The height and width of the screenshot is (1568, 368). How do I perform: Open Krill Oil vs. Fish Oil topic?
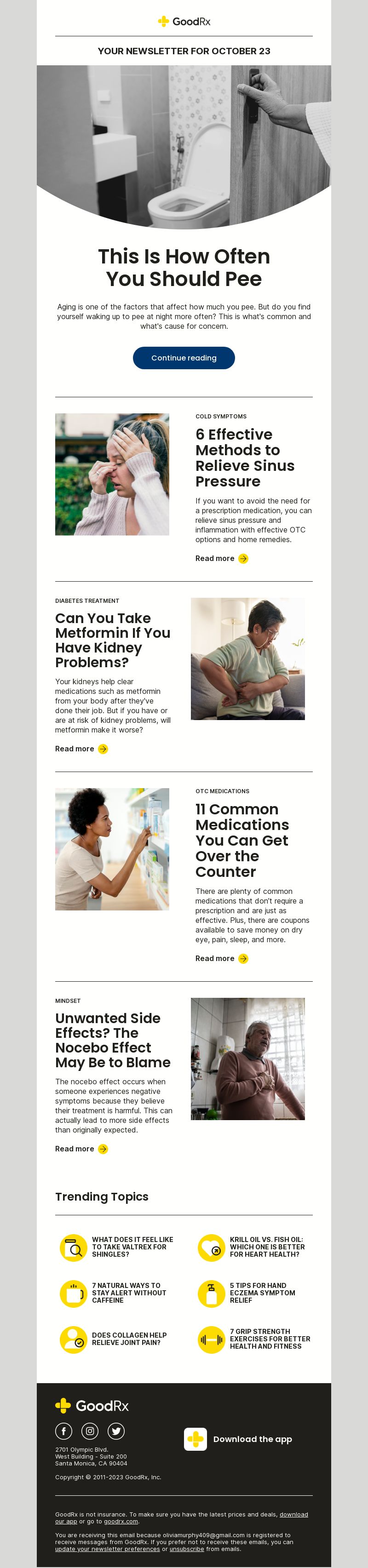tap(266, 1247)
